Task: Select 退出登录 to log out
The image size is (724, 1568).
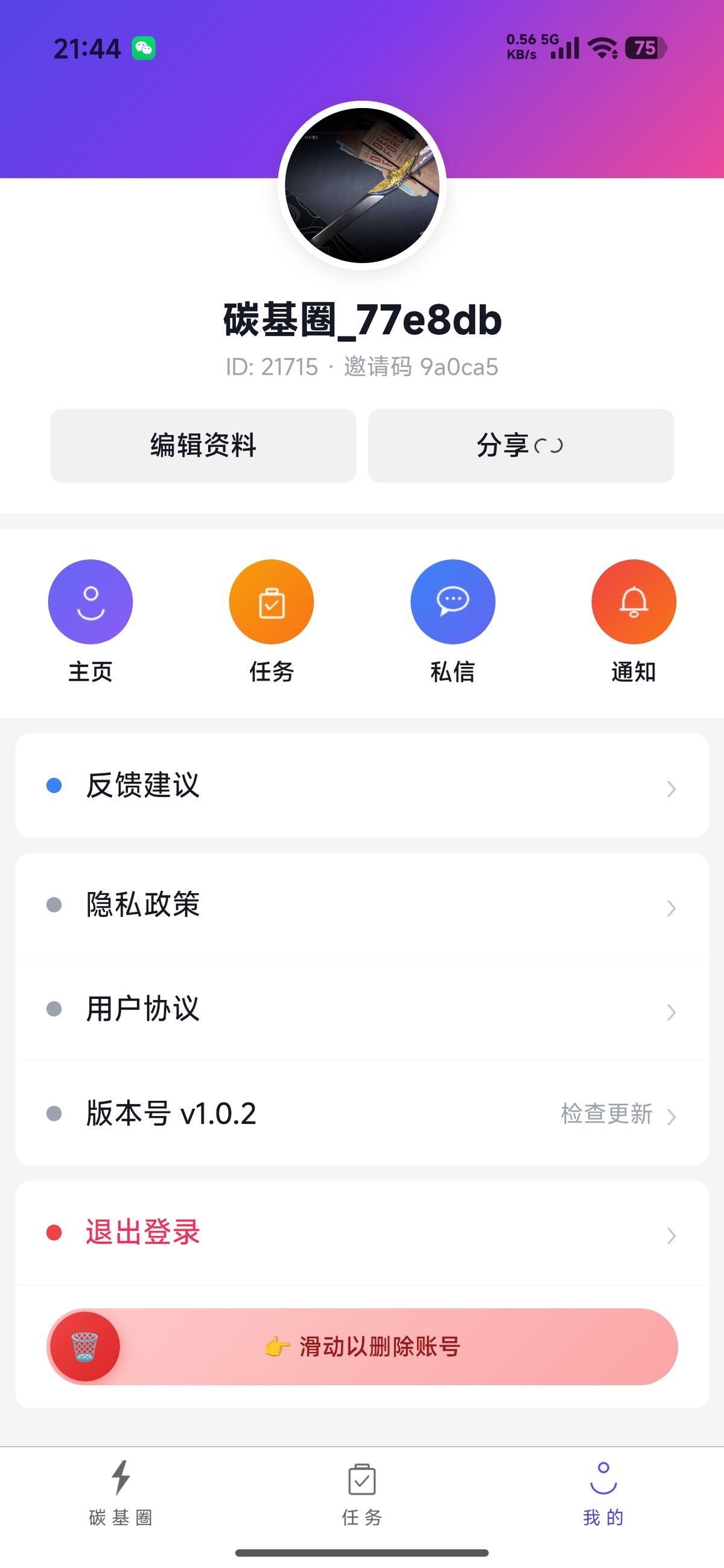Action: [362, 1232]
